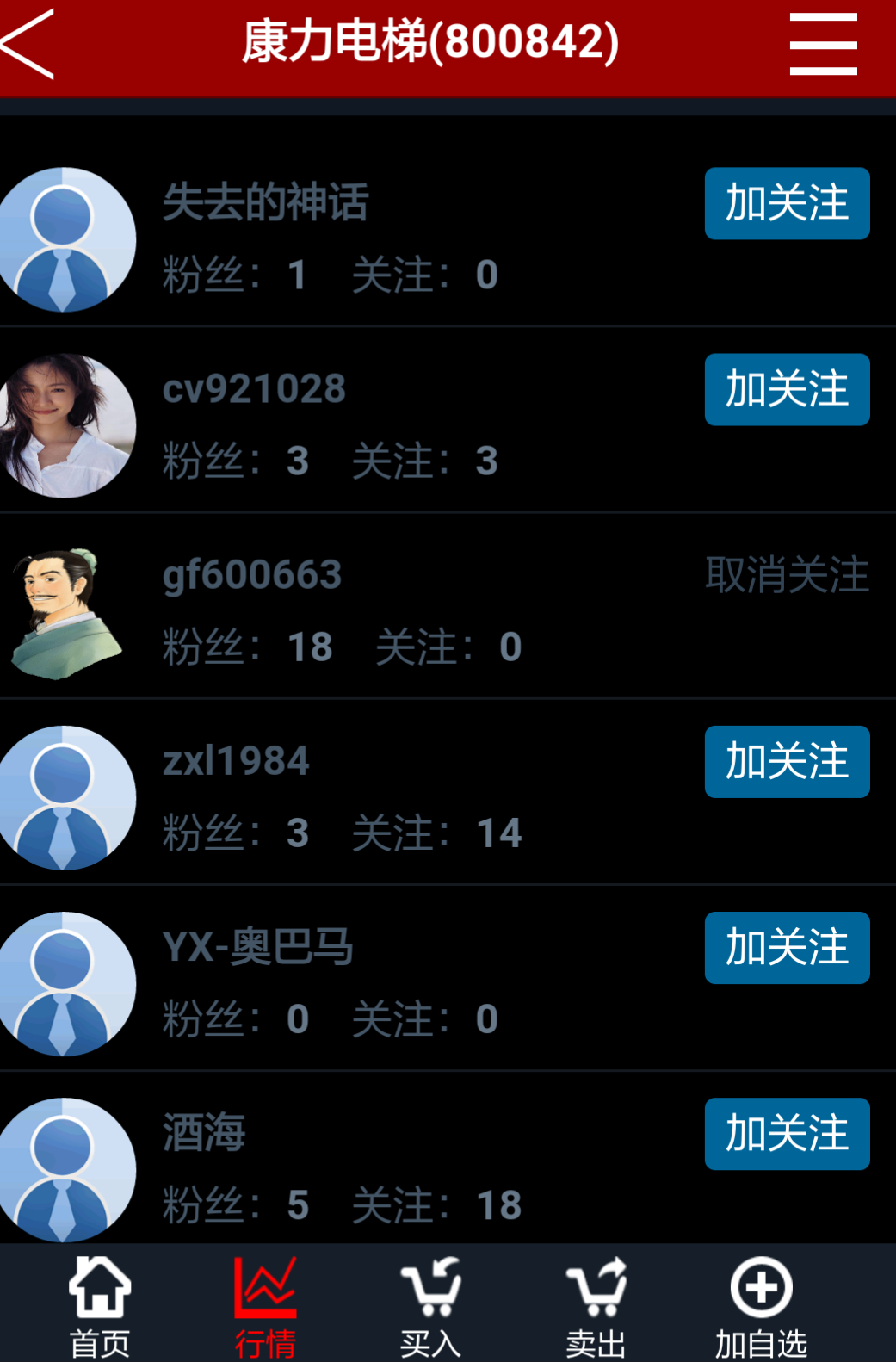This screenshot has height=1362, width=896.
Task: Follow user 失去的神话
Action: [x=787, y=203]
